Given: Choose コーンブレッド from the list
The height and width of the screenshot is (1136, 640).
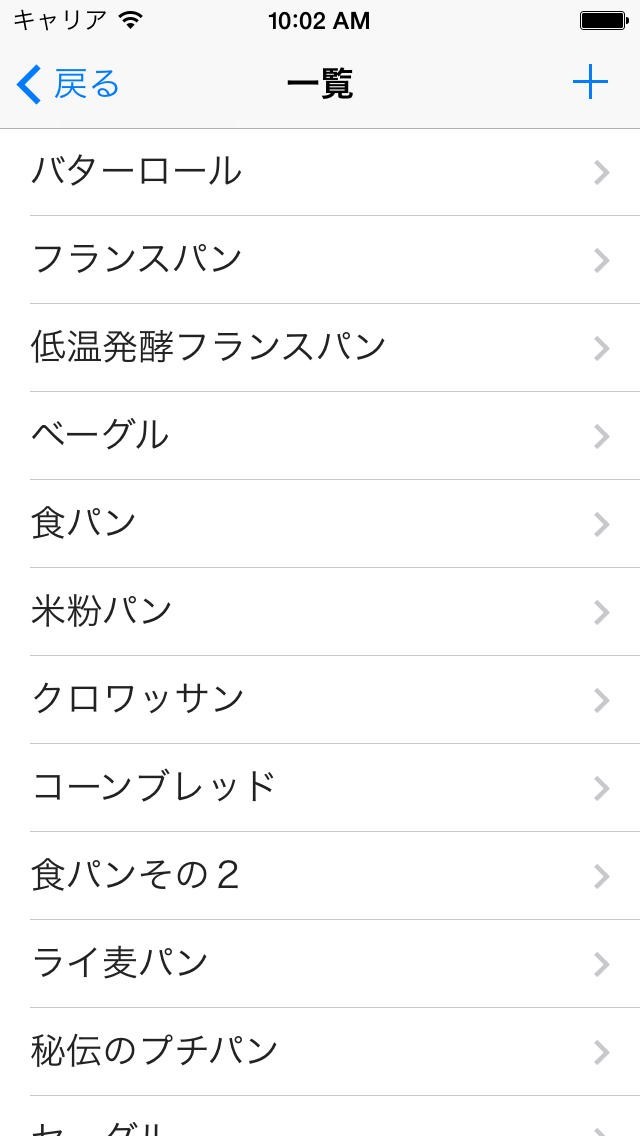Looking at the screenshot, I should click(320, 788).
